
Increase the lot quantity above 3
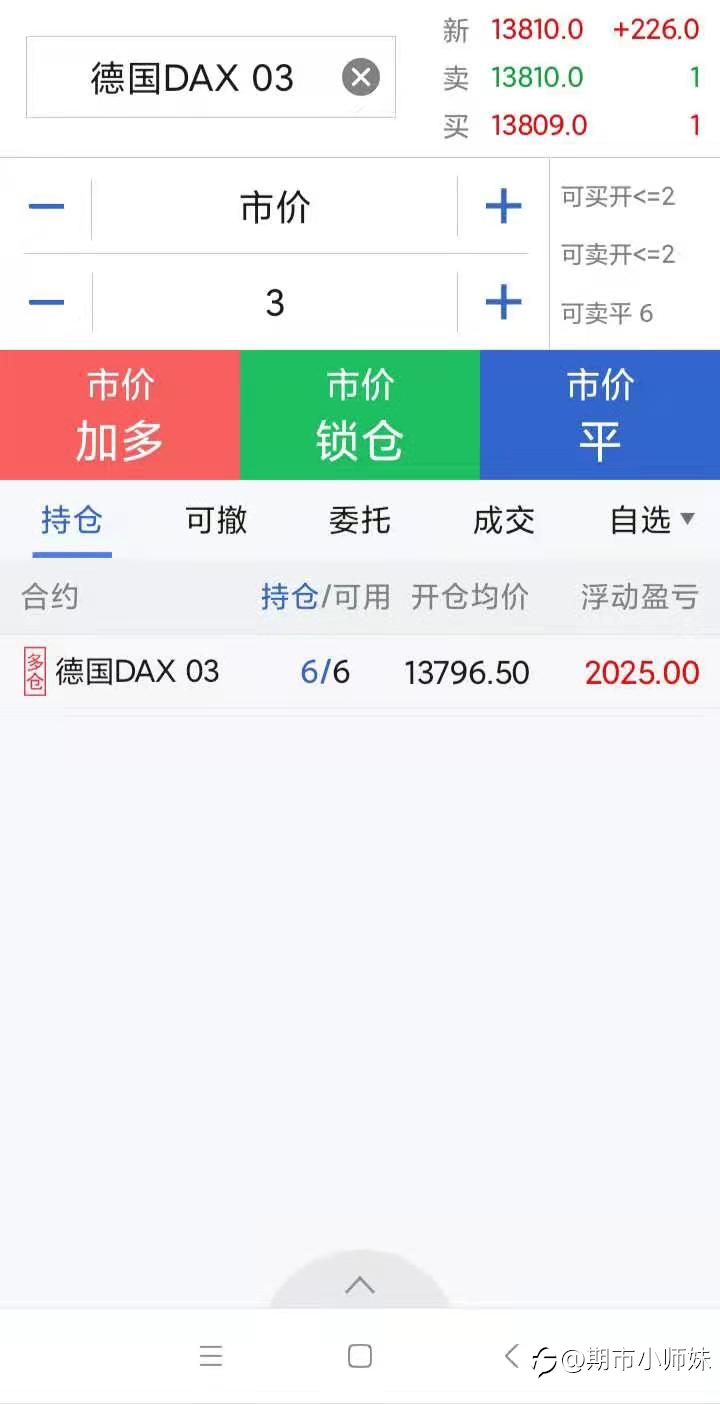click(x=503, y=302)
